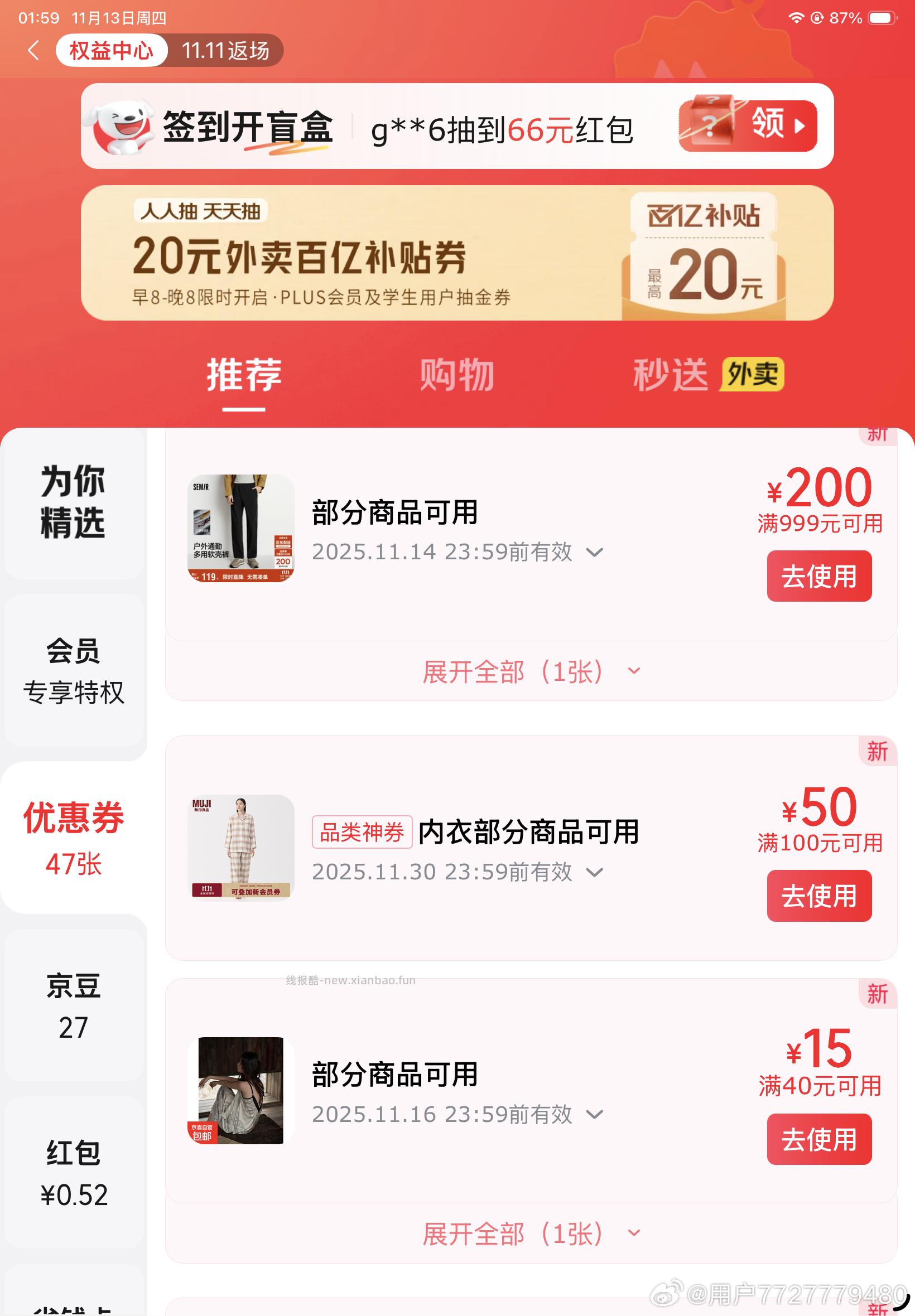Click the Wi-Fi icon in the status bar

(797, 17)
